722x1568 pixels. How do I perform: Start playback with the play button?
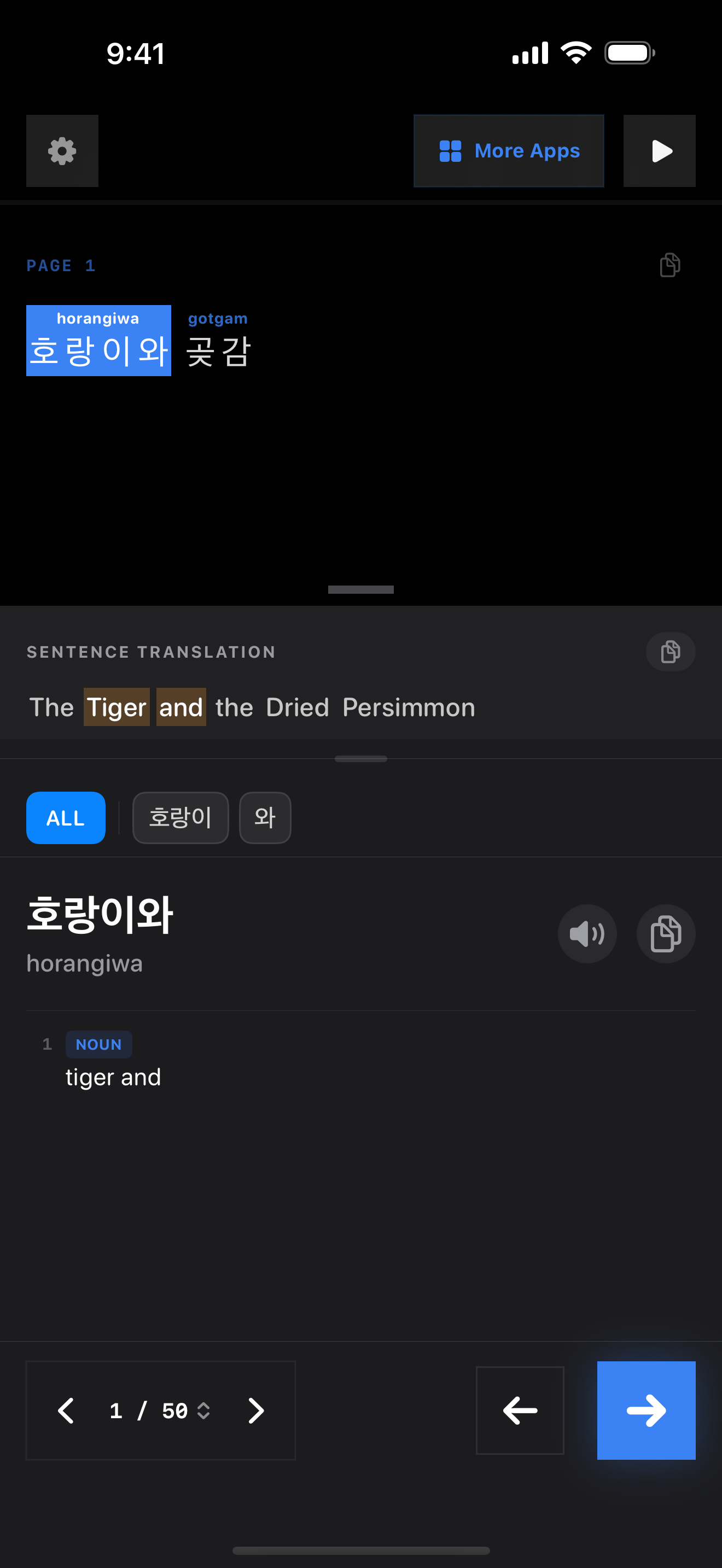(x=659, y=151)
